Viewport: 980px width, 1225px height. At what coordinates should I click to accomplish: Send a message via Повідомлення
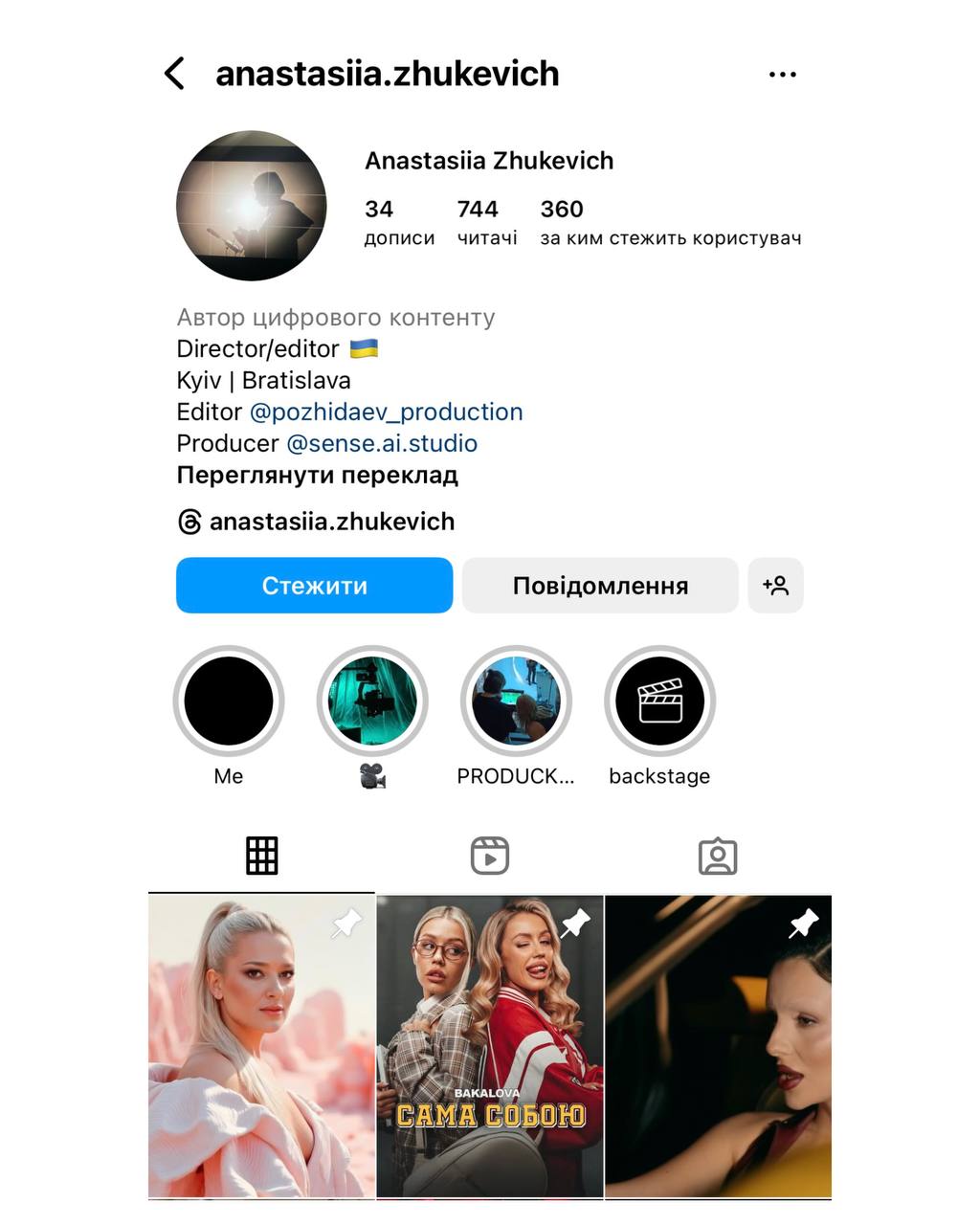point(600,585)
